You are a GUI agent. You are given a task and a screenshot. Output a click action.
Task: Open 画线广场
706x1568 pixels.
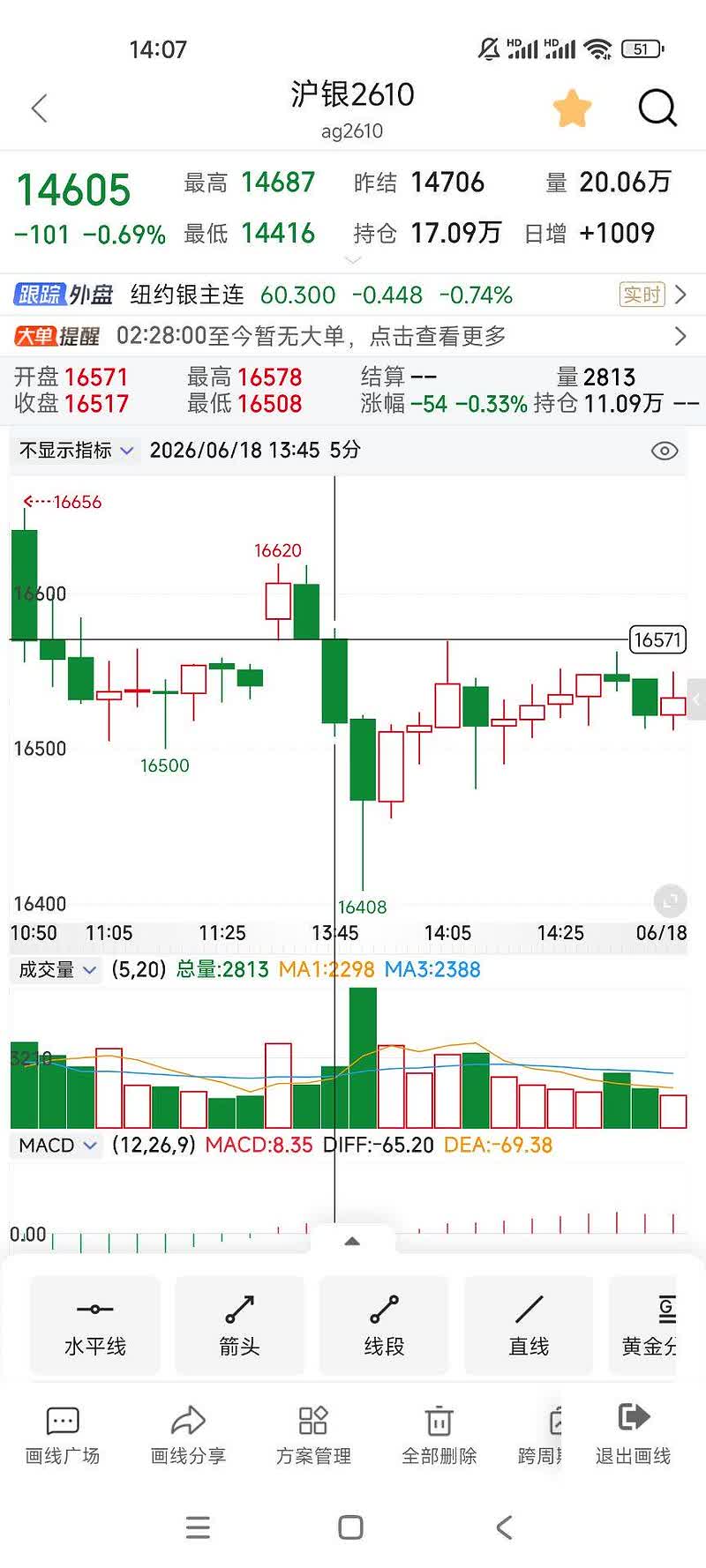(63, 1437)
